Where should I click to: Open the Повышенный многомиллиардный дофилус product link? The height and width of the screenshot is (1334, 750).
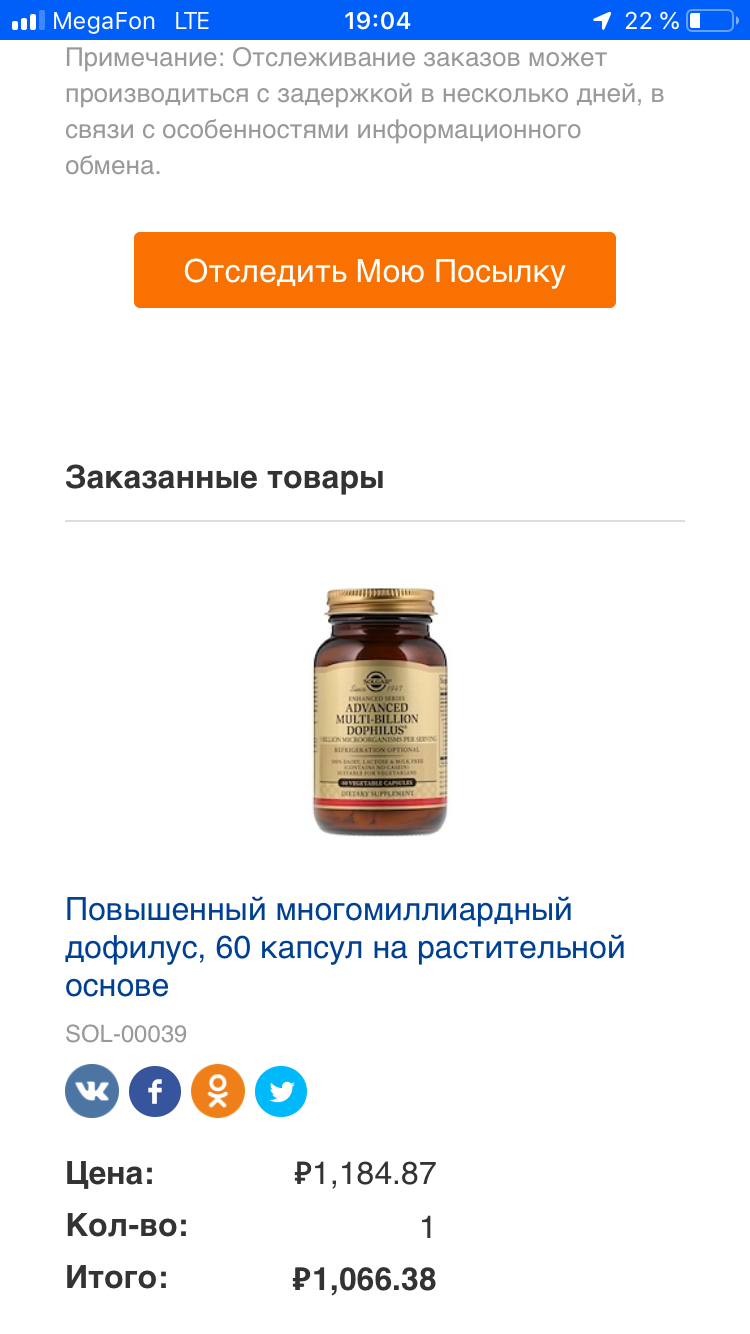point(345,948)
